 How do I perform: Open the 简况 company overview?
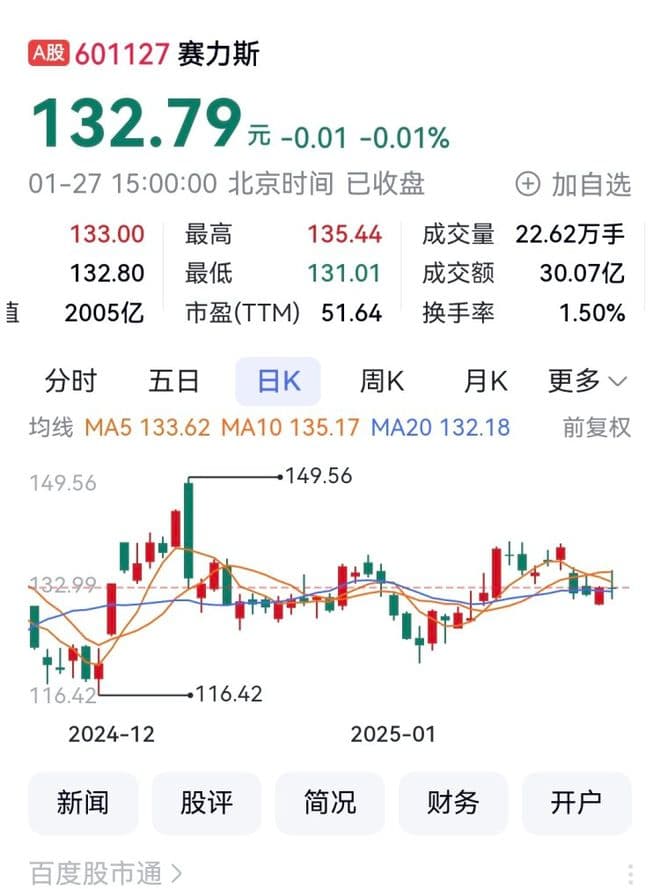(x=330, y=803)
